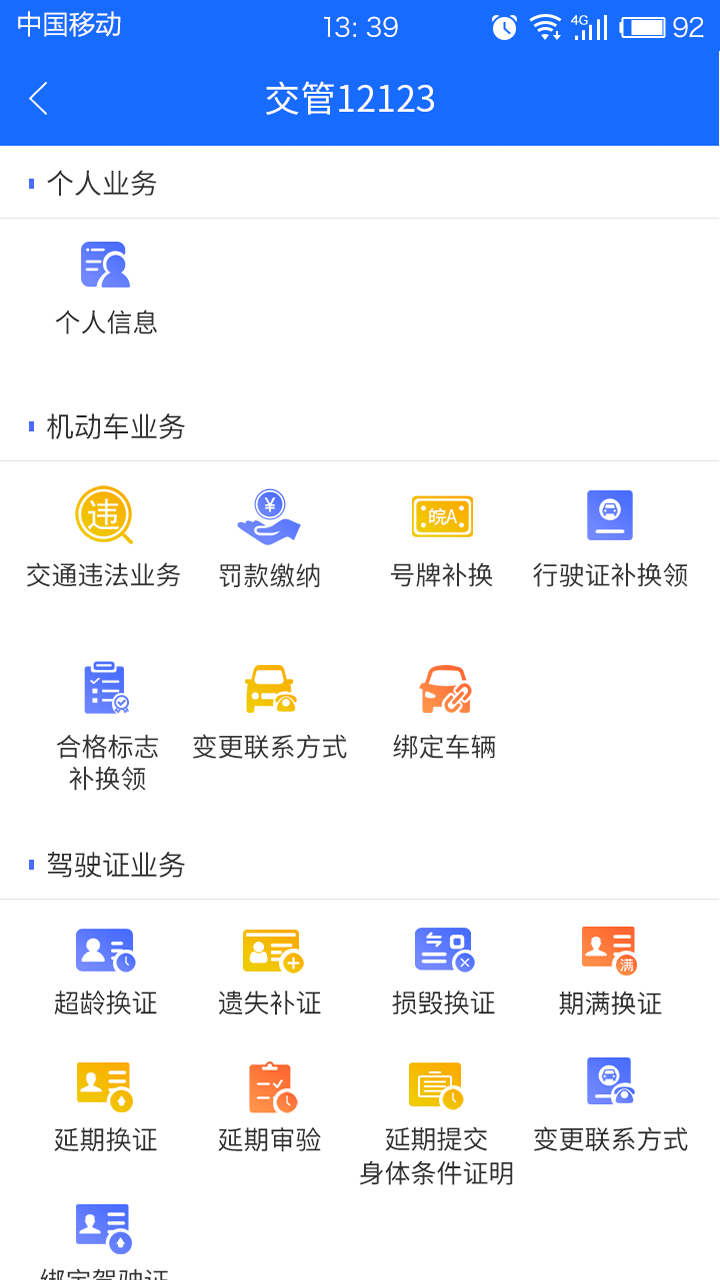
Task: Tap 遗失补证
Action: 271,972
